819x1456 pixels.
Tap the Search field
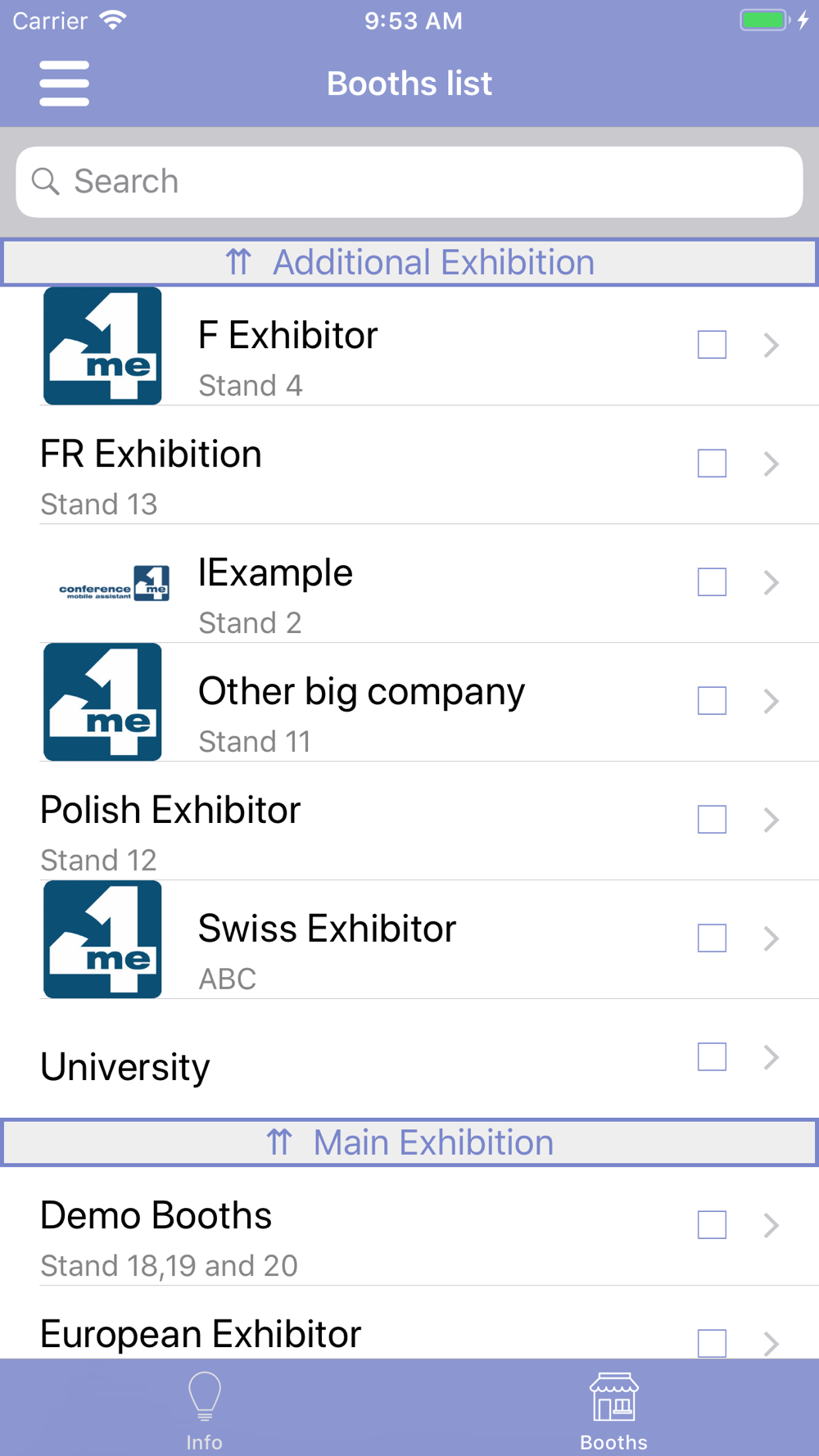point(409,182)
